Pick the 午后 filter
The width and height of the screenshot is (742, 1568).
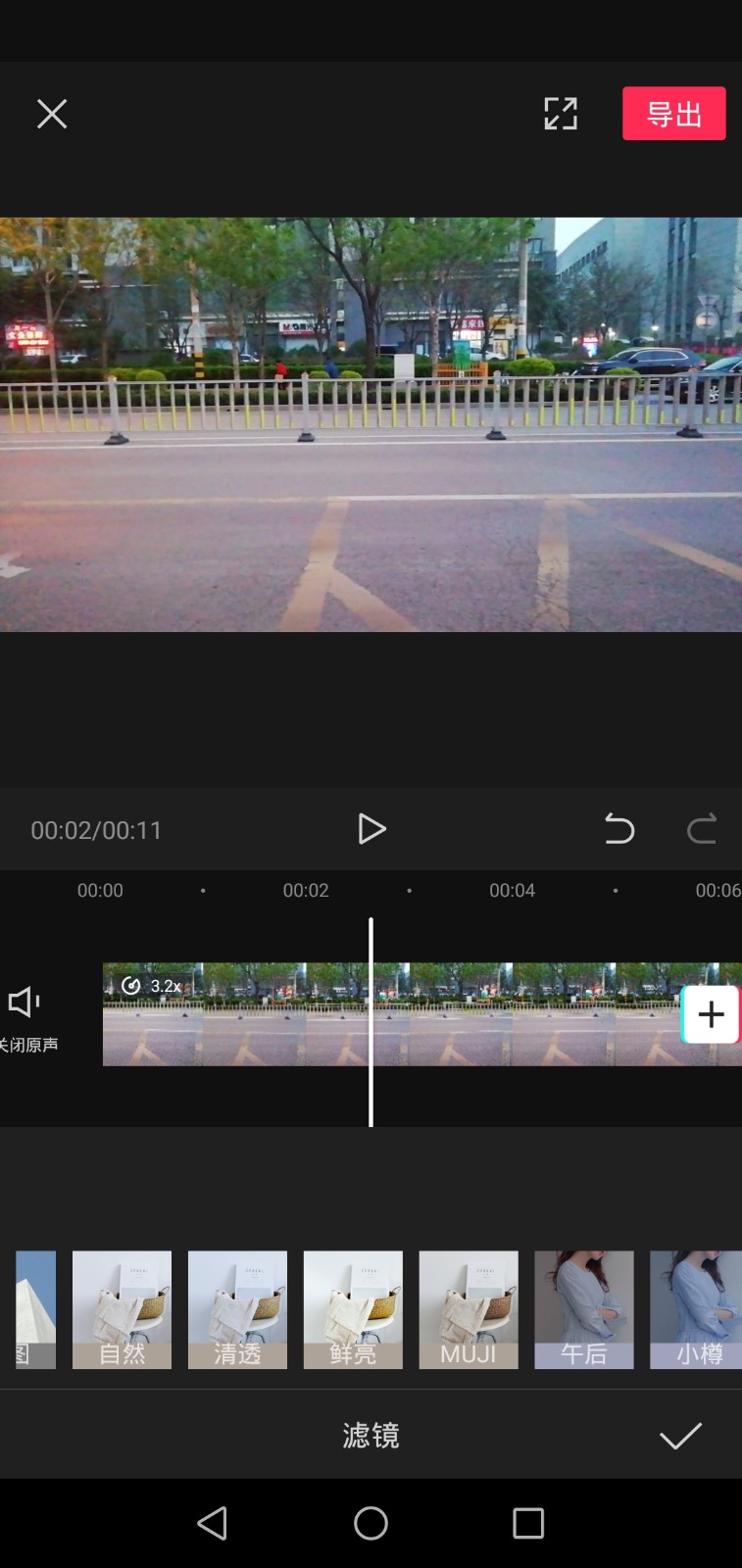click(584, 1309)
